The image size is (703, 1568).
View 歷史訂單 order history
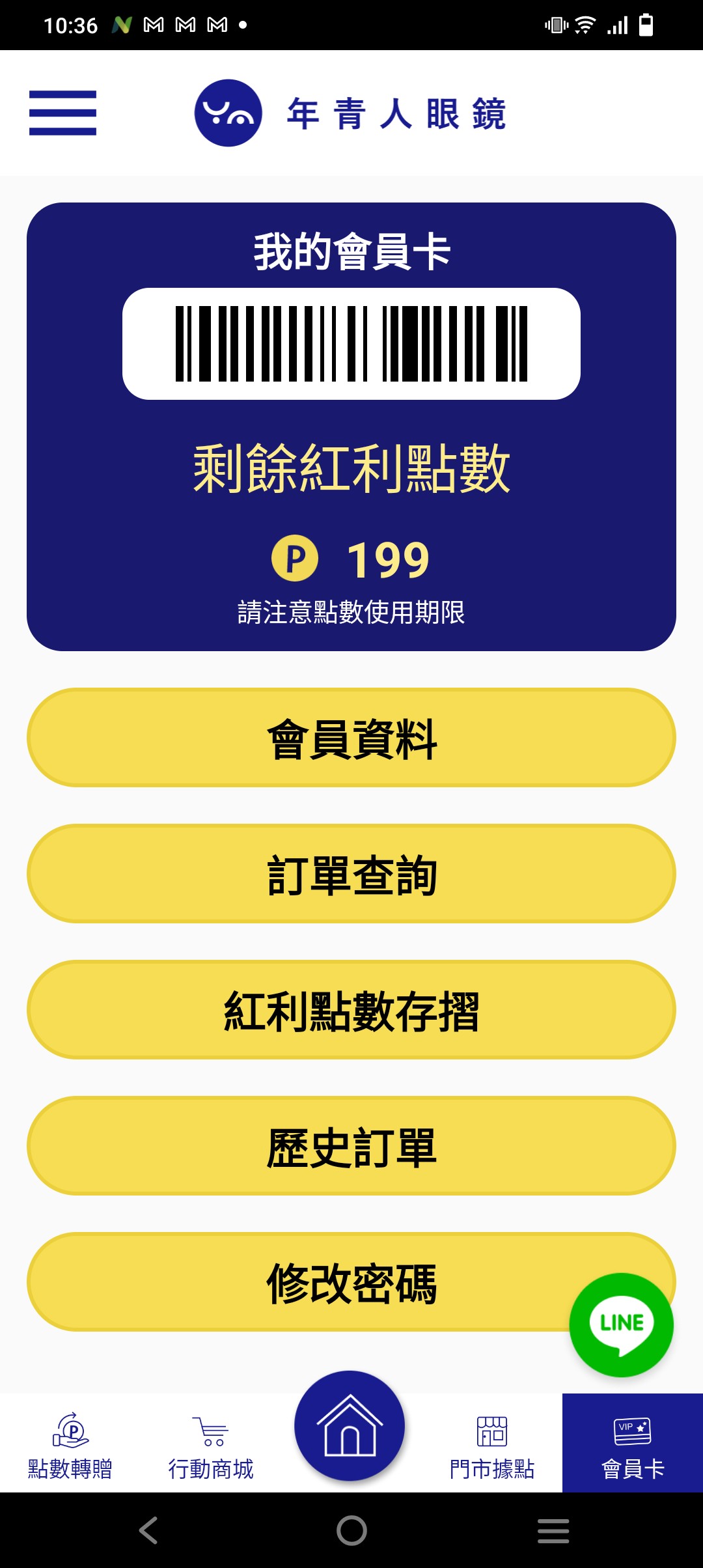[x=351, y=1146]
